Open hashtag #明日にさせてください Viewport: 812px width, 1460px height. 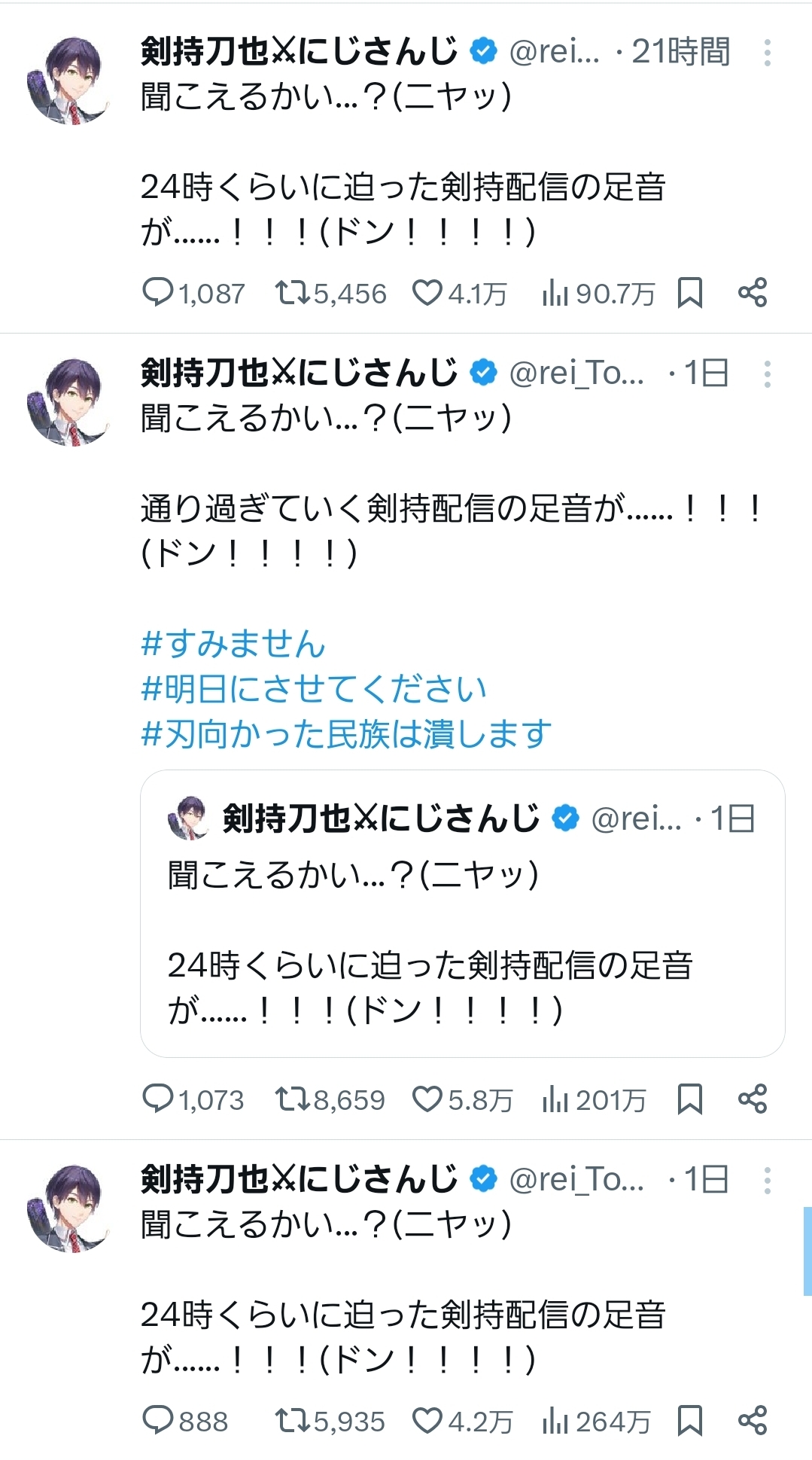[x=314, y=689]
